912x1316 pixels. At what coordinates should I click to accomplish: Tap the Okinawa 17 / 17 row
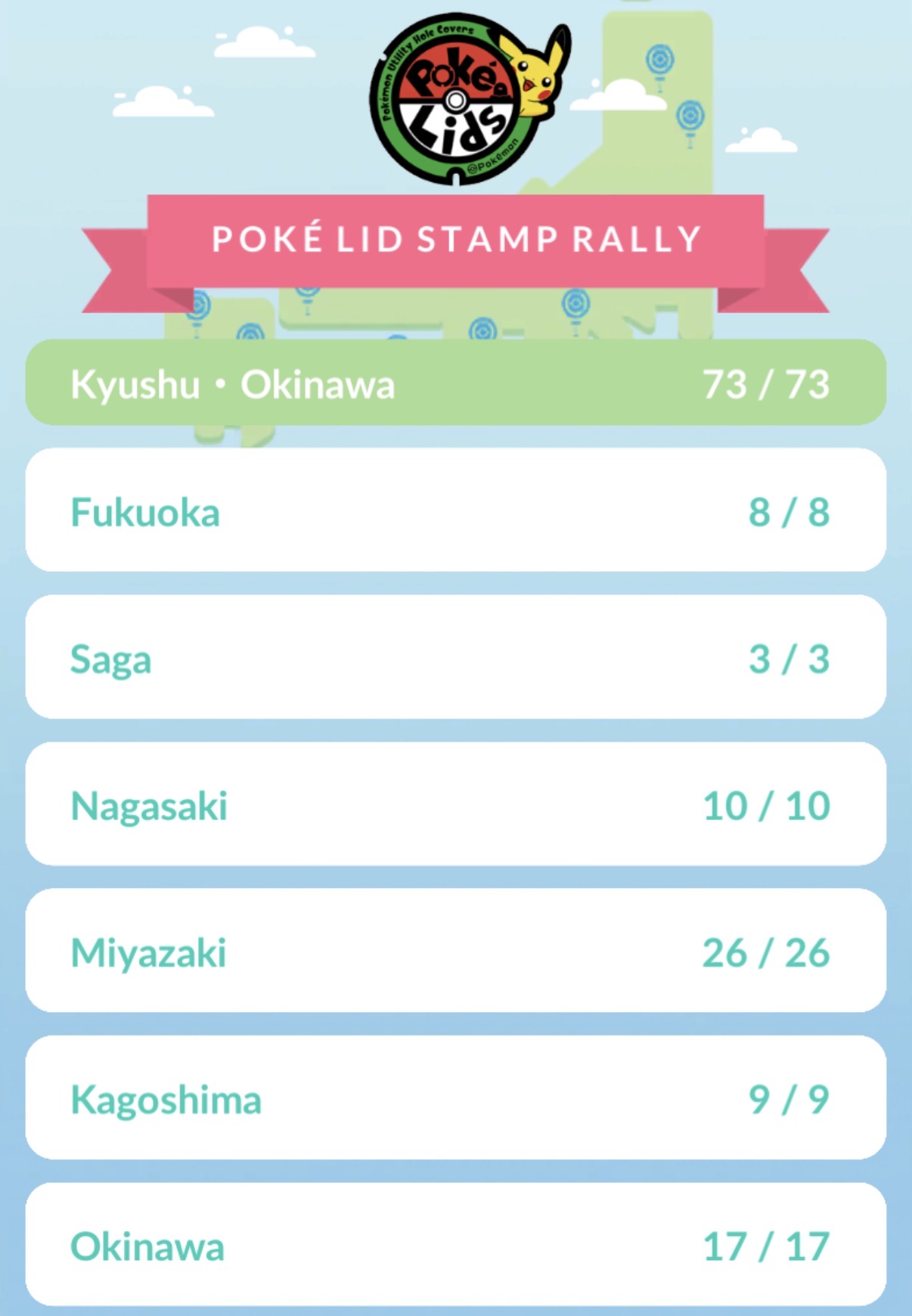[x=455, y=1244]
